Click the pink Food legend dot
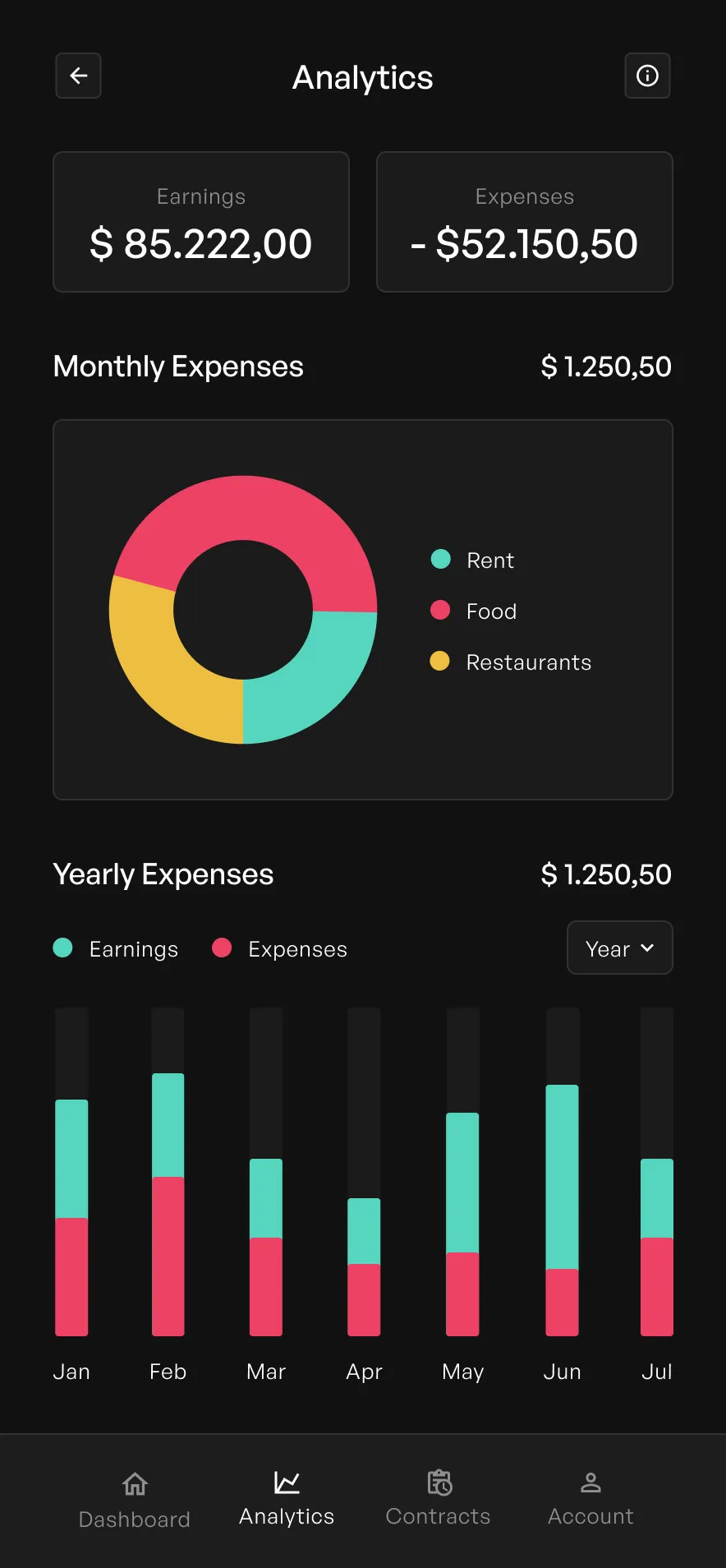Screen dimensions: 726x1568 [440, 610]
